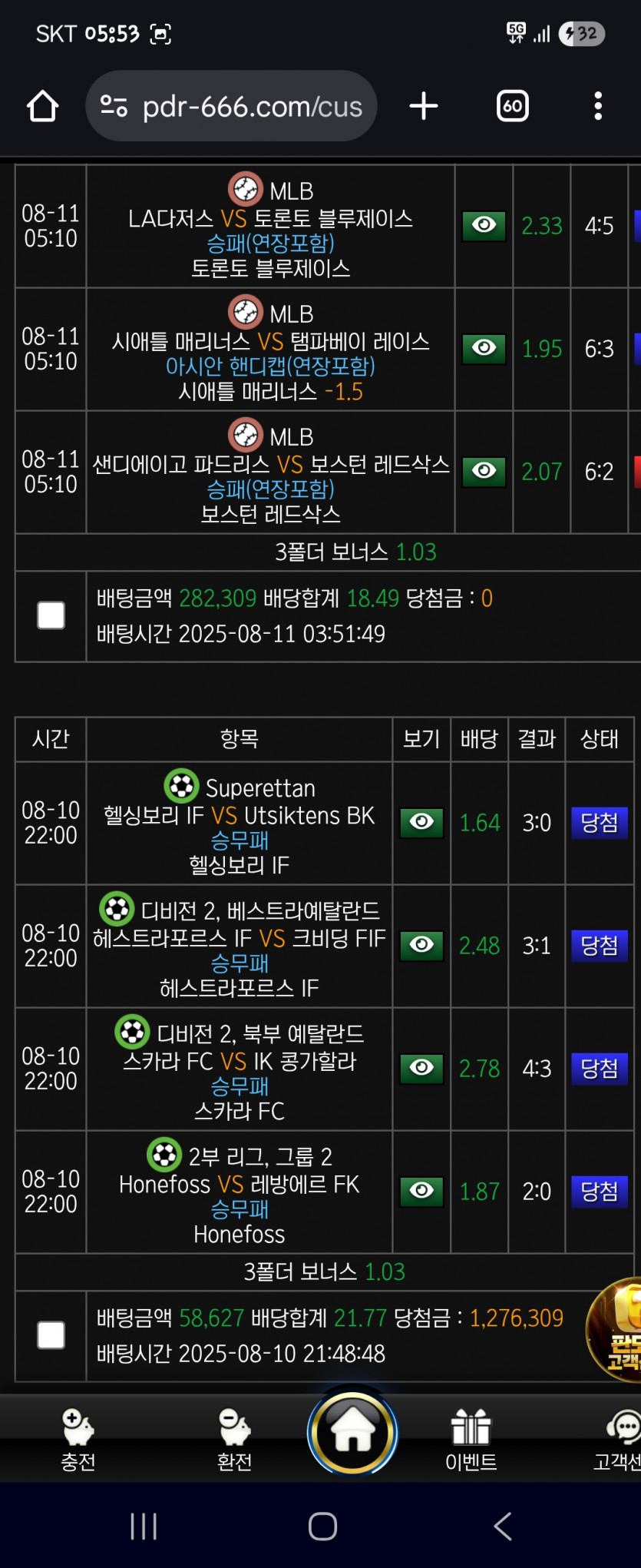641x1568 pixels.
Task: Open the tab switcher showing 60
Action: click(x=513, y=106)
